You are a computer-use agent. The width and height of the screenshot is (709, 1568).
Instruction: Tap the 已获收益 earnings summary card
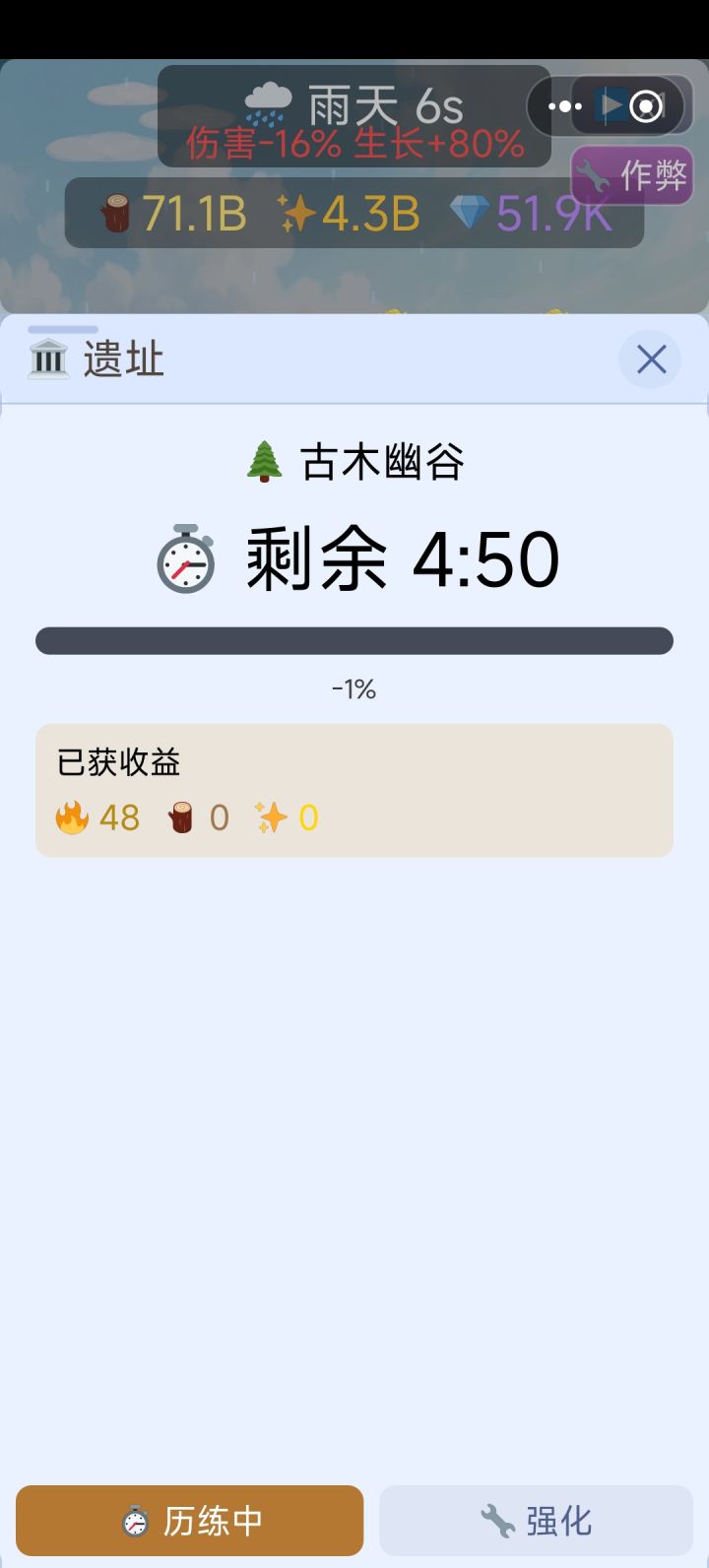(x=354, y=789)
